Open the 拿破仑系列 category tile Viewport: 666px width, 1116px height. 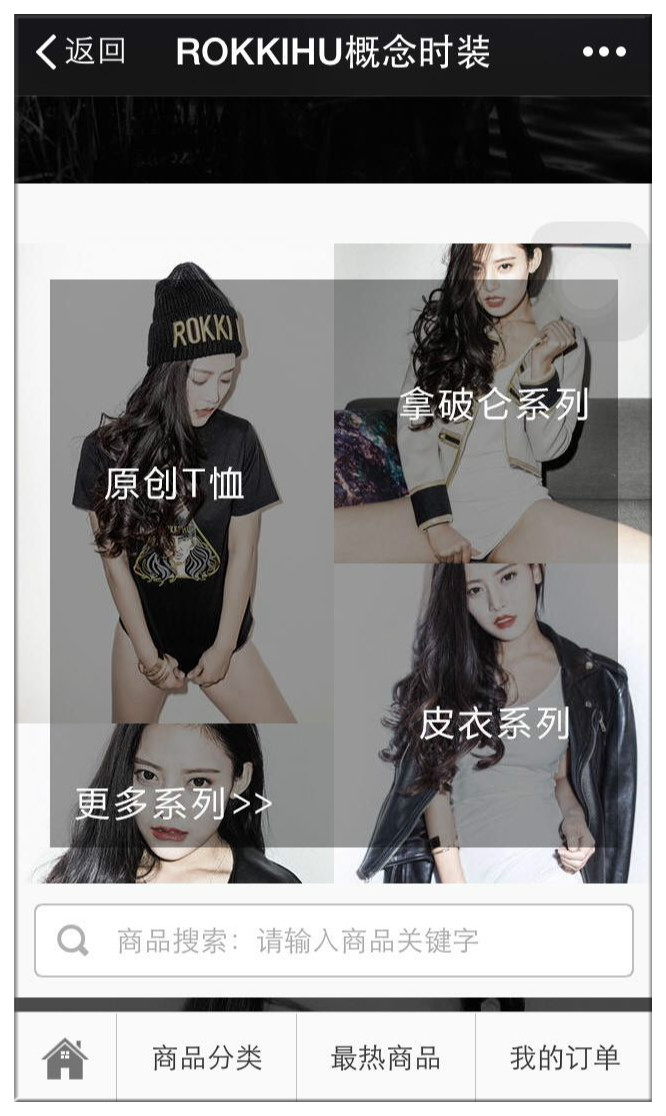[x=492, y=404]
